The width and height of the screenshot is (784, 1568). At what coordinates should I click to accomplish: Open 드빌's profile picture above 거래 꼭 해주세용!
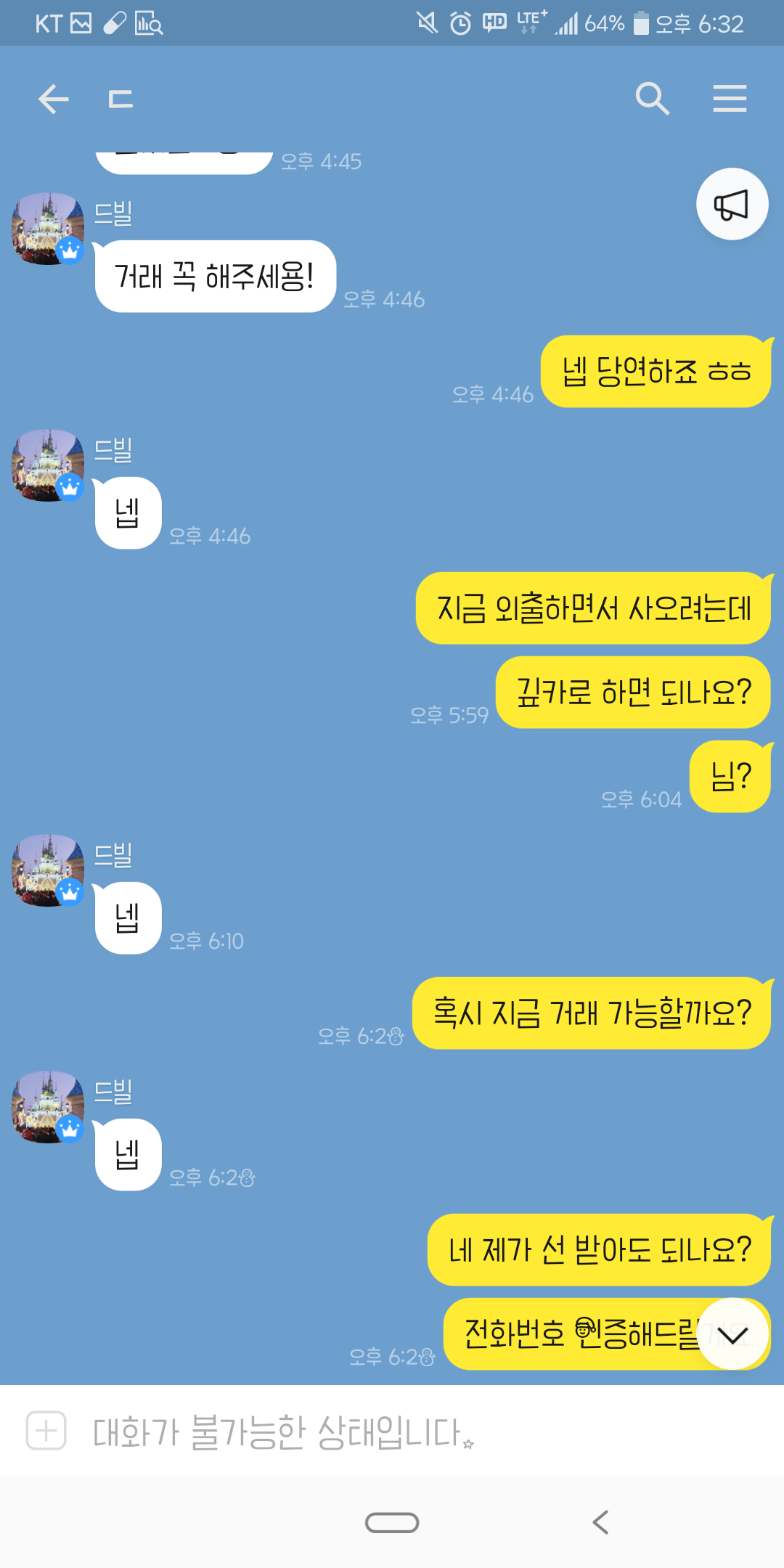(x=48, y=229)
